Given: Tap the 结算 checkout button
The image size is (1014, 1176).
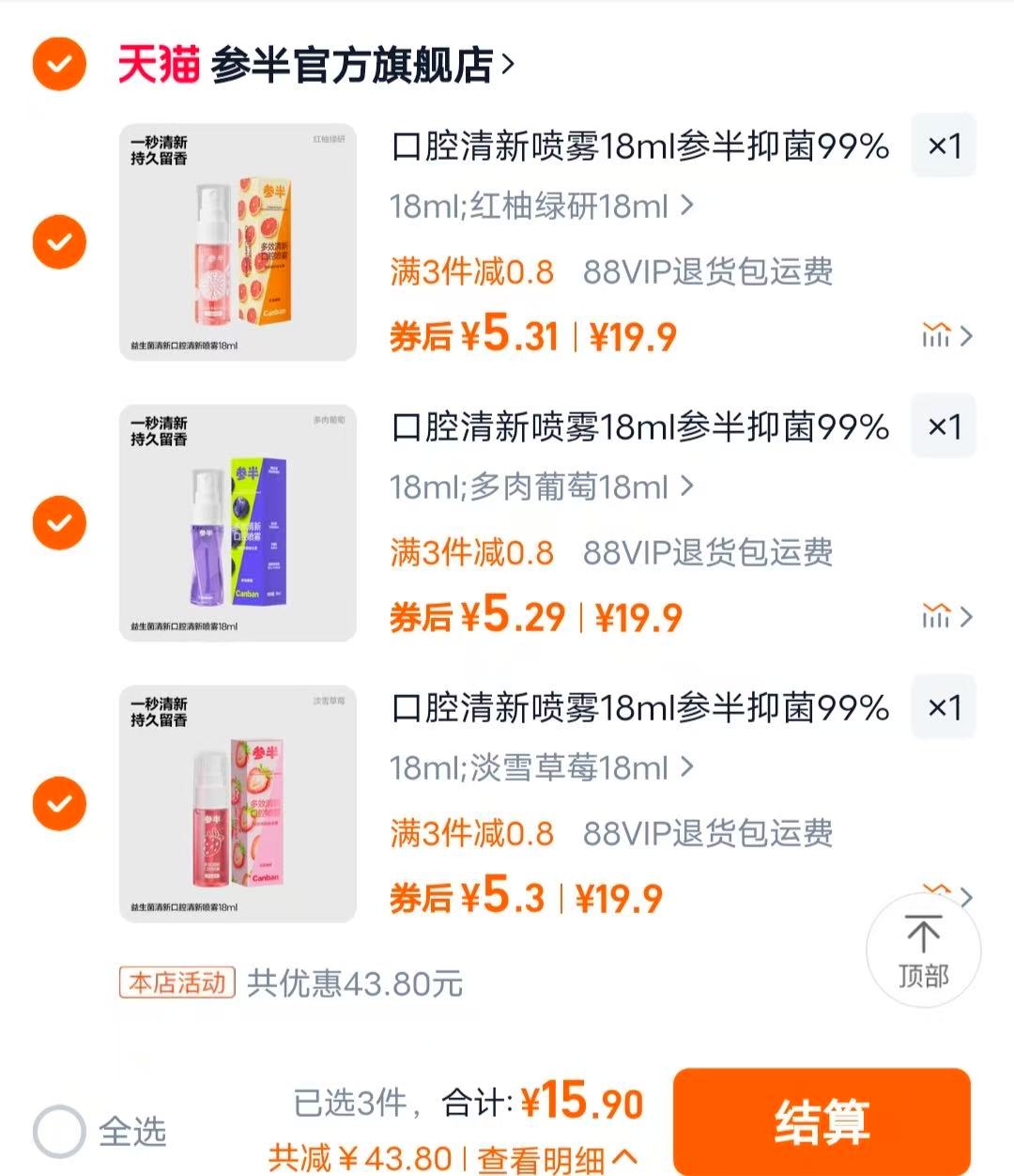Looking at the screenshot, I should [822, 1119].
